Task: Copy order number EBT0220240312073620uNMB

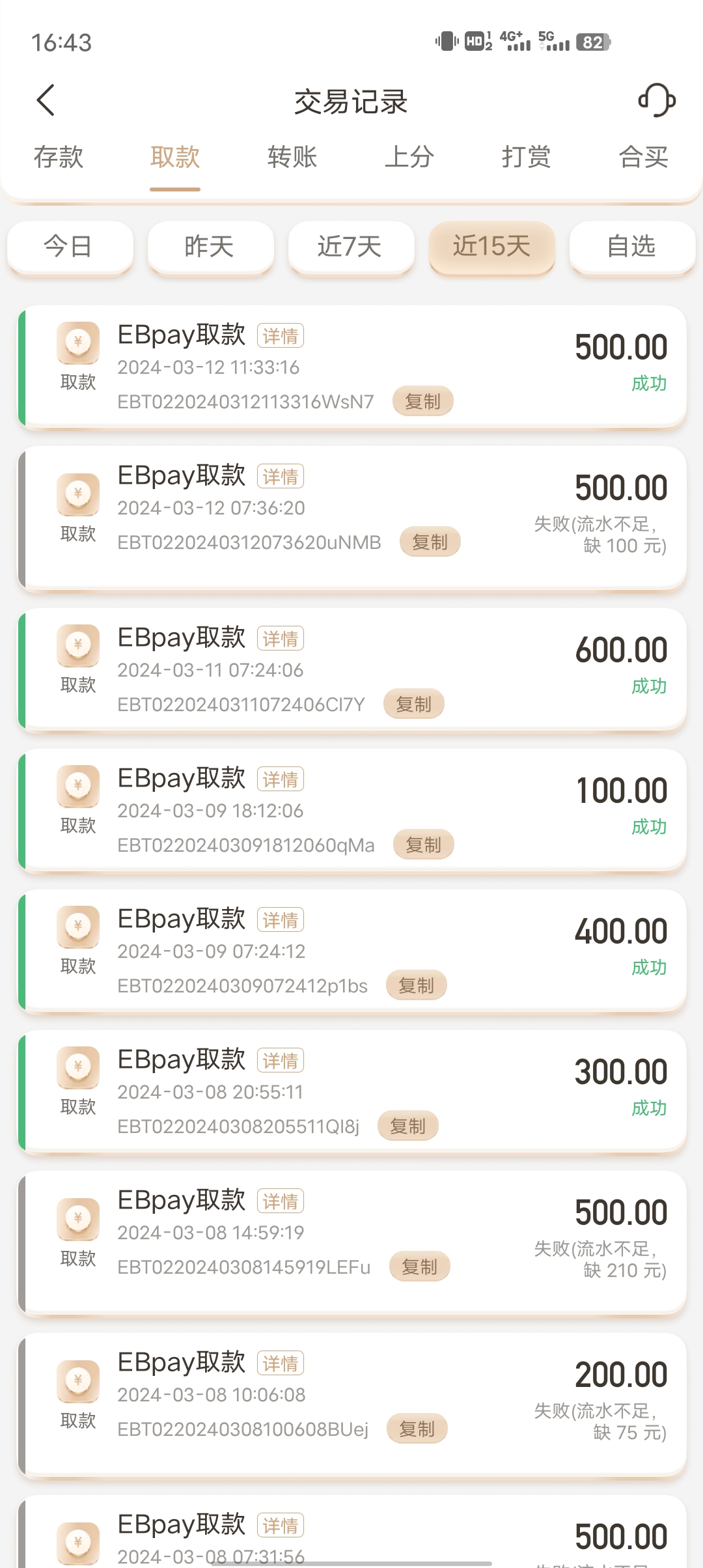Action: coord(430,542)
